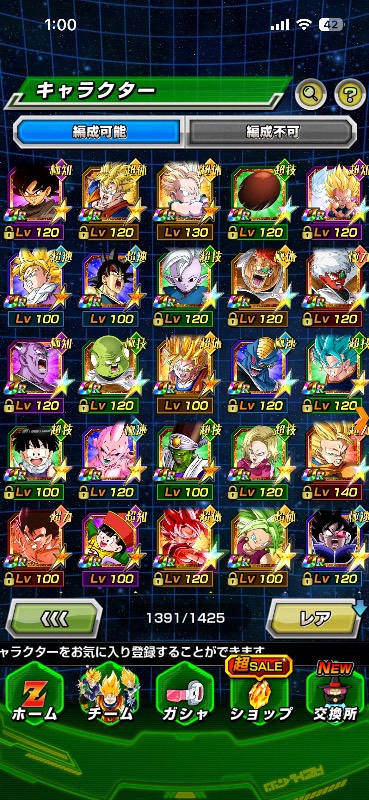
Task: Switch to the 編成不可 tab
Action: click(x=272, y=132)
